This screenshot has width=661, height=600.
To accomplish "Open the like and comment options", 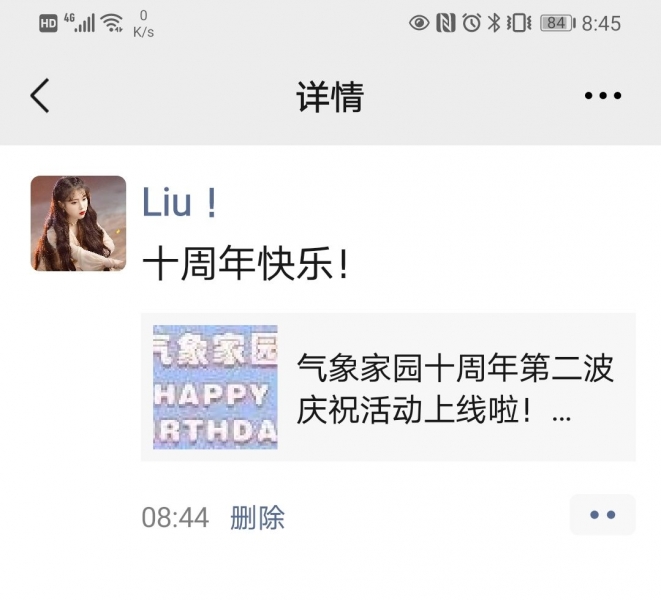I will (x=602, y=515).
